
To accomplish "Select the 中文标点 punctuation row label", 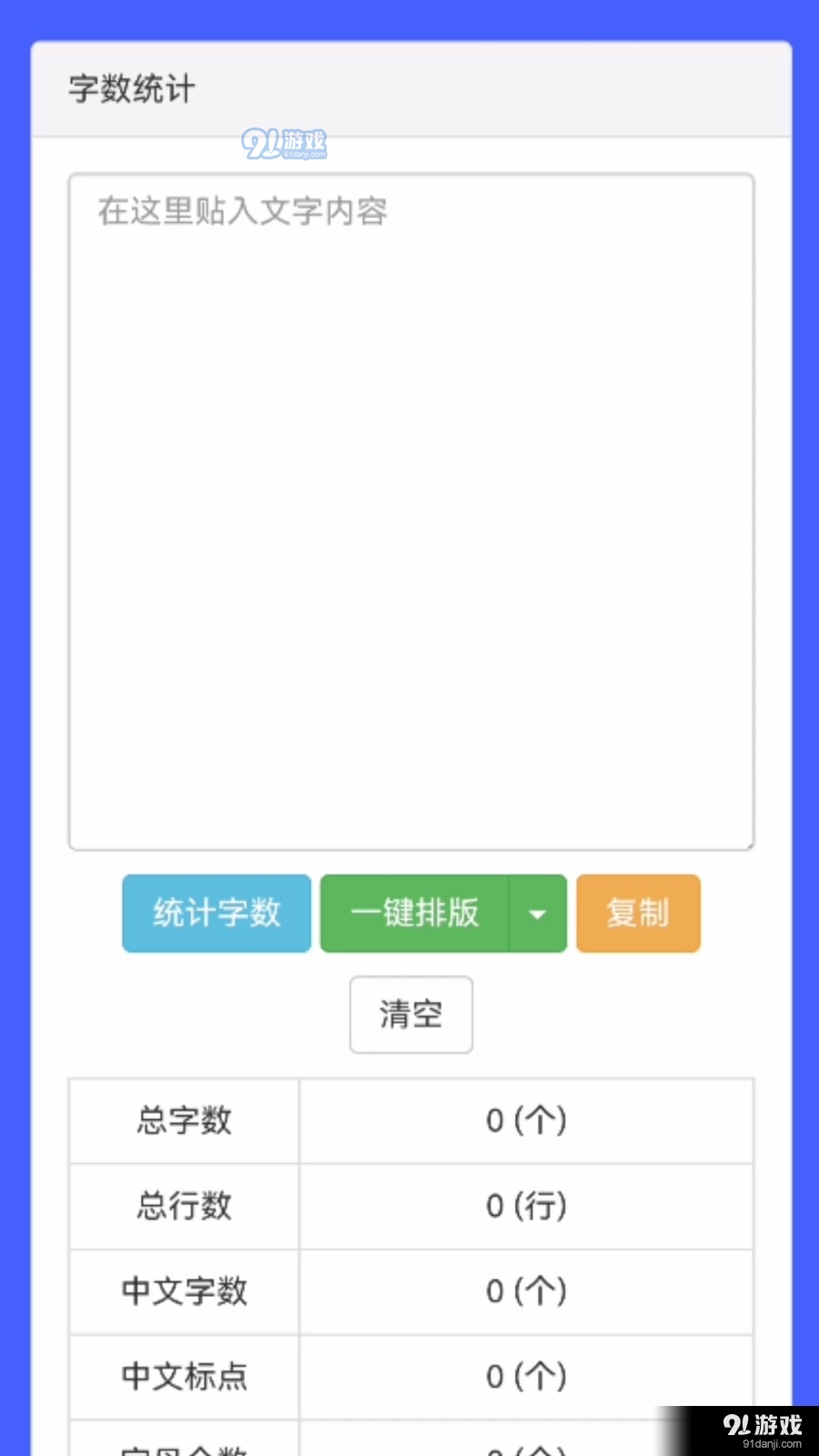I will 182,1377.
